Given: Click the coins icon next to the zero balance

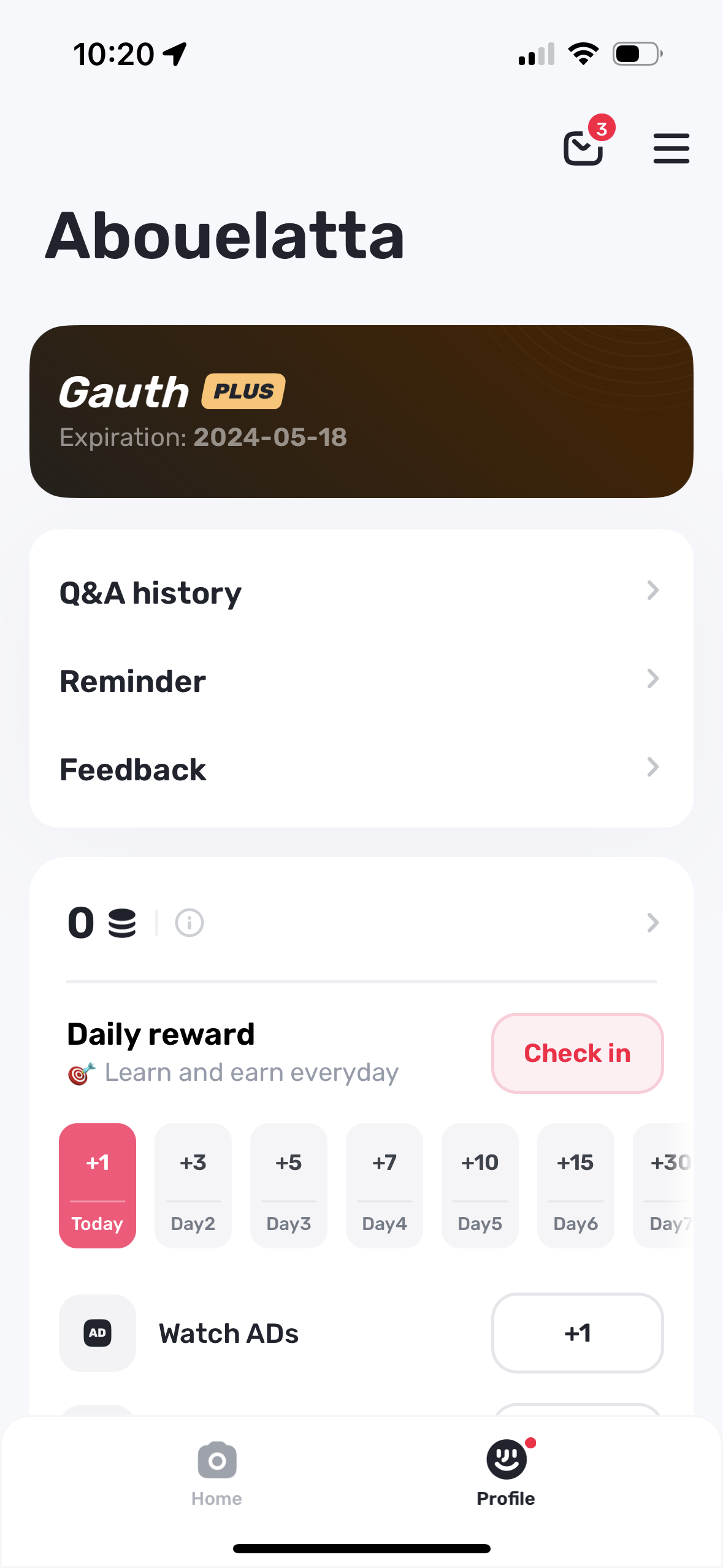Looking at the screenshot, I should 122,923.
